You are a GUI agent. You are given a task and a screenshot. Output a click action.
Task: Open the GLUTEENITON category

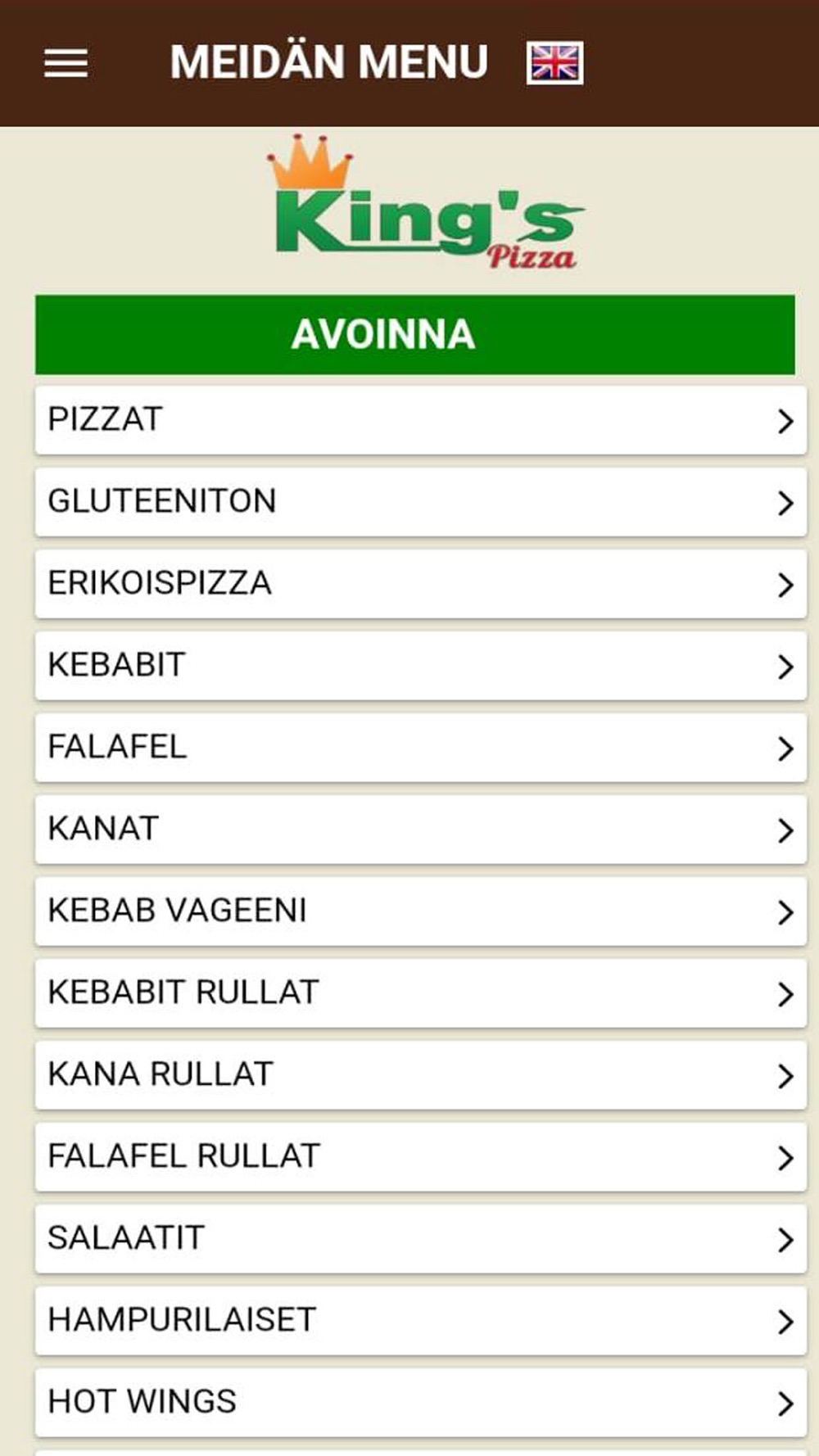421,502
